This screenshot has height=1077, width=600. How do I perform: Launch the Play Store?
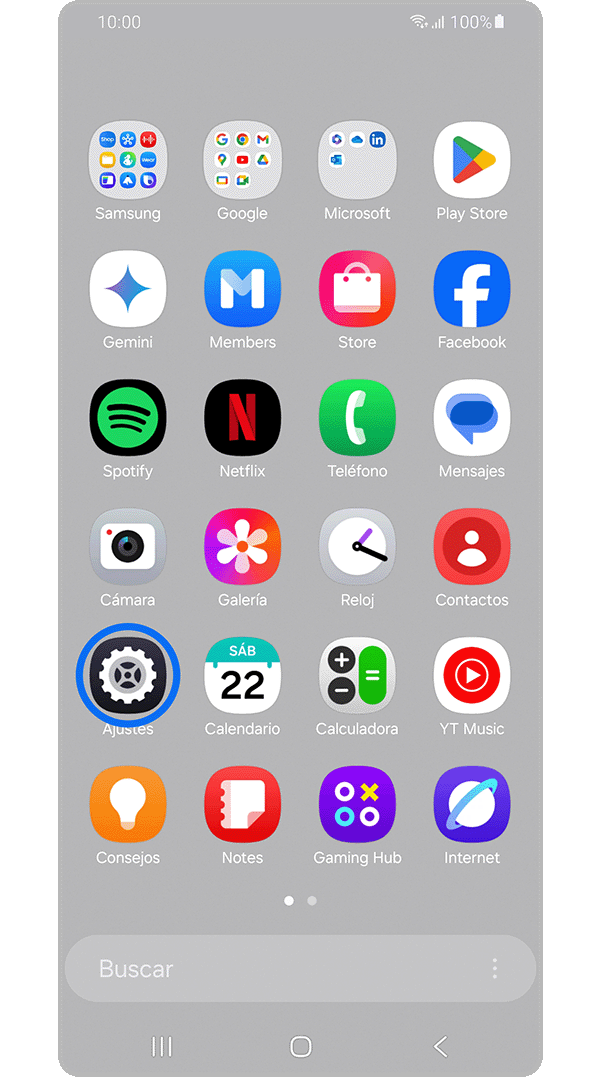pos(472,161)
